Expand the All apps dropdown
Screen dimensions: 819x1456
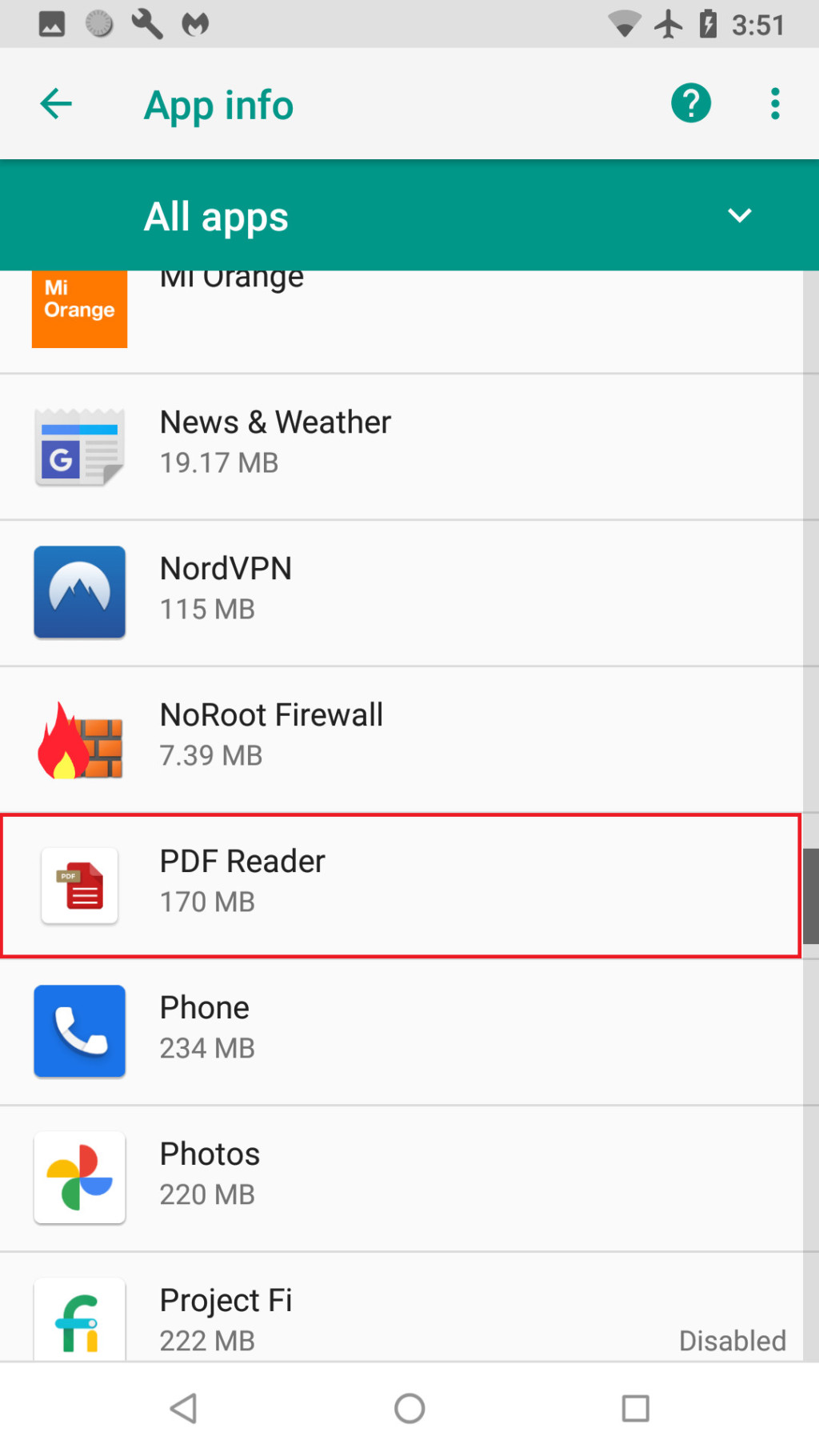[738, 215]
